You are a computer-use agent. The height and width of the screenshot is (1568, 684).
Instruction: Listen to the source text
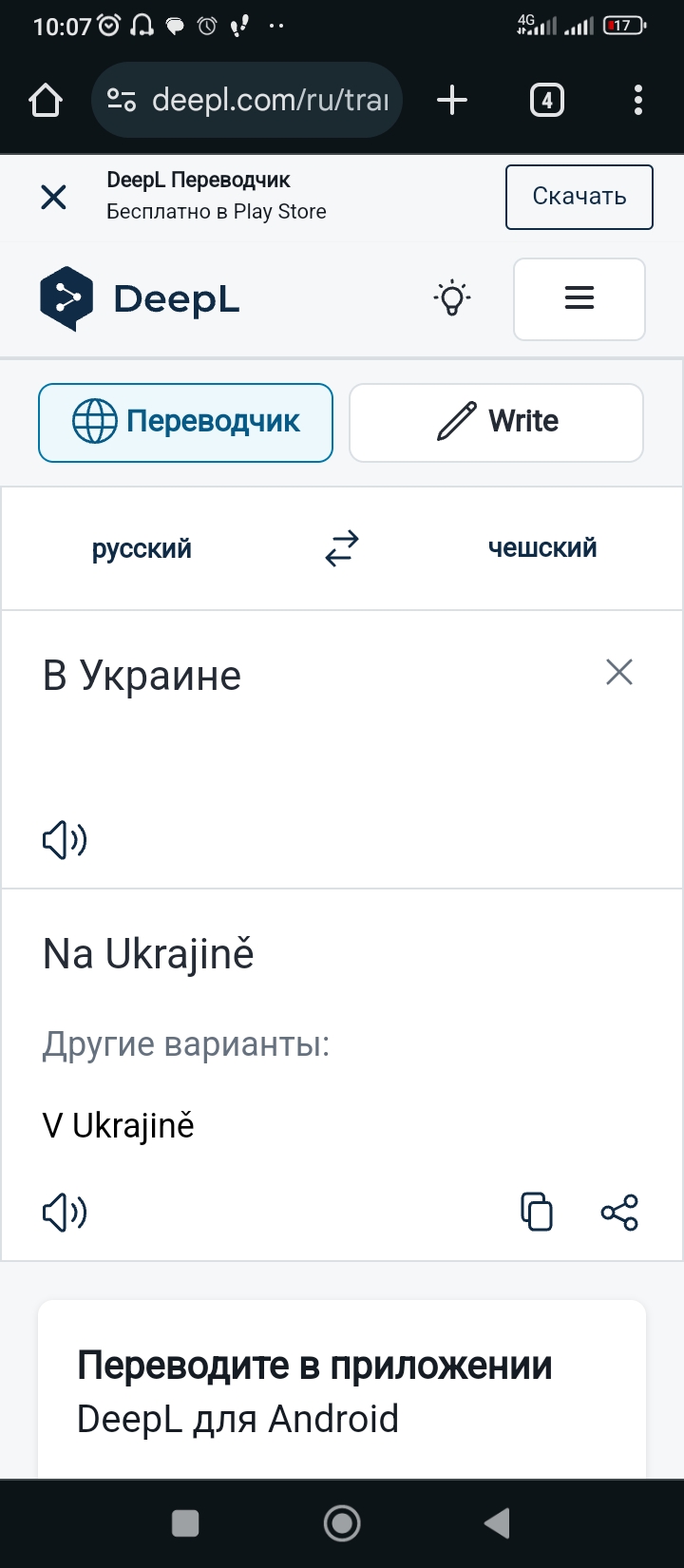pos(65,840)
